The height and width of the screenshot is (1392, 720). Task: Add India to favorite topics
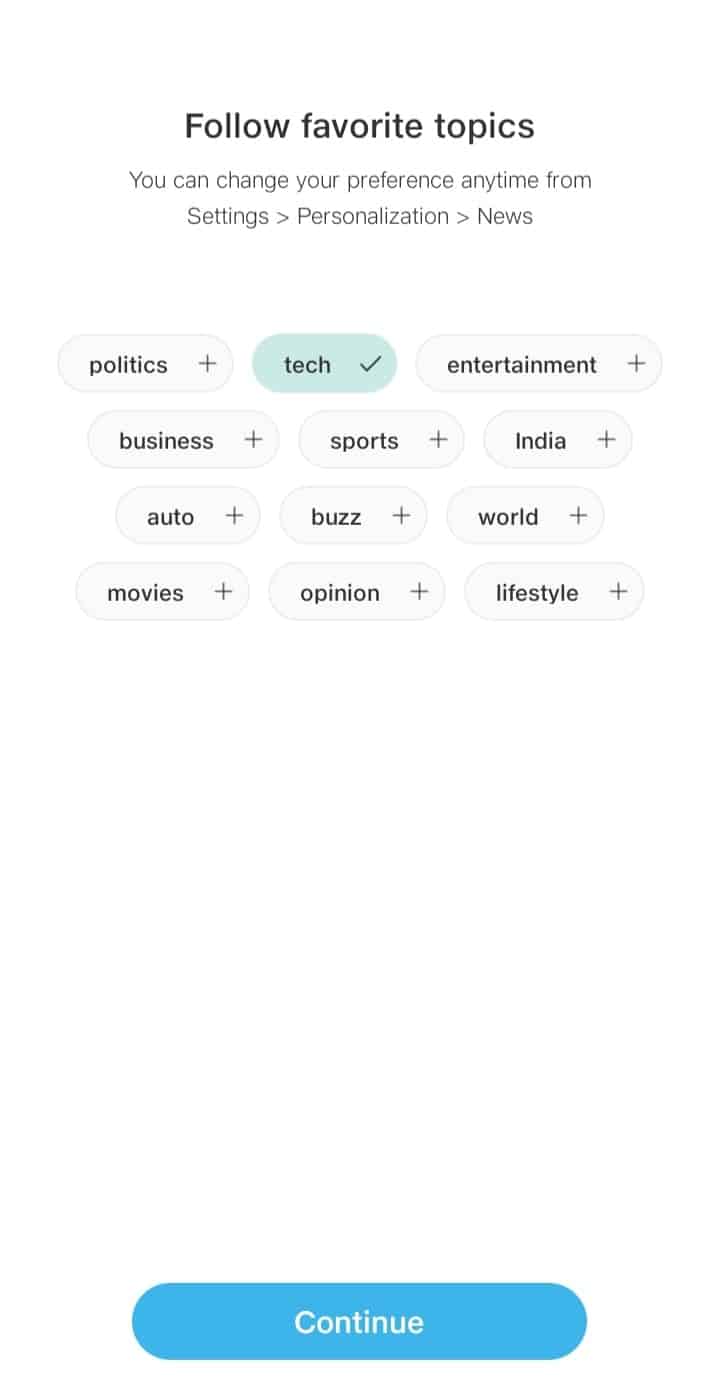pyautogui.click(x=557, y=440)
